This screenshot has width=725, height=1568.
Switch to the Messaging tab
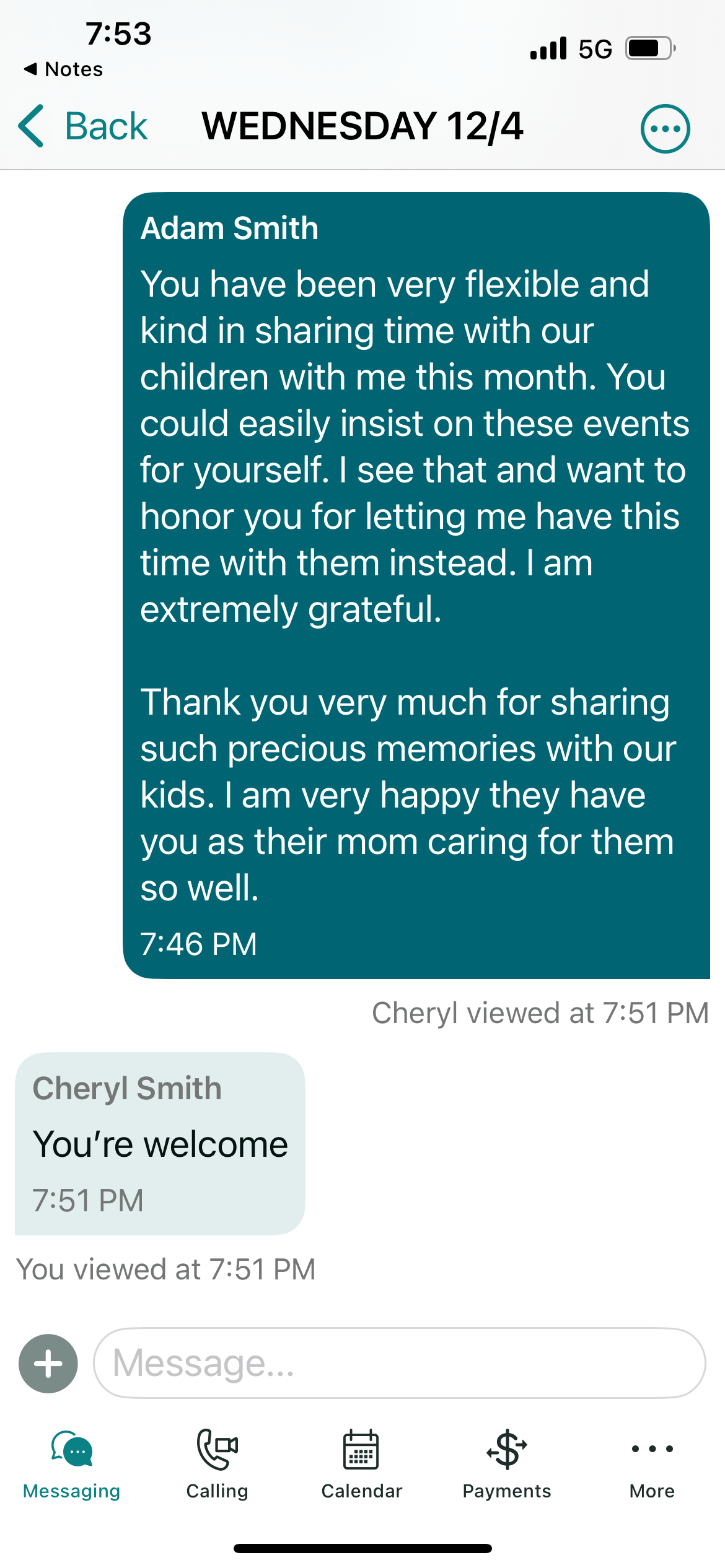(x=72, y=1463)
